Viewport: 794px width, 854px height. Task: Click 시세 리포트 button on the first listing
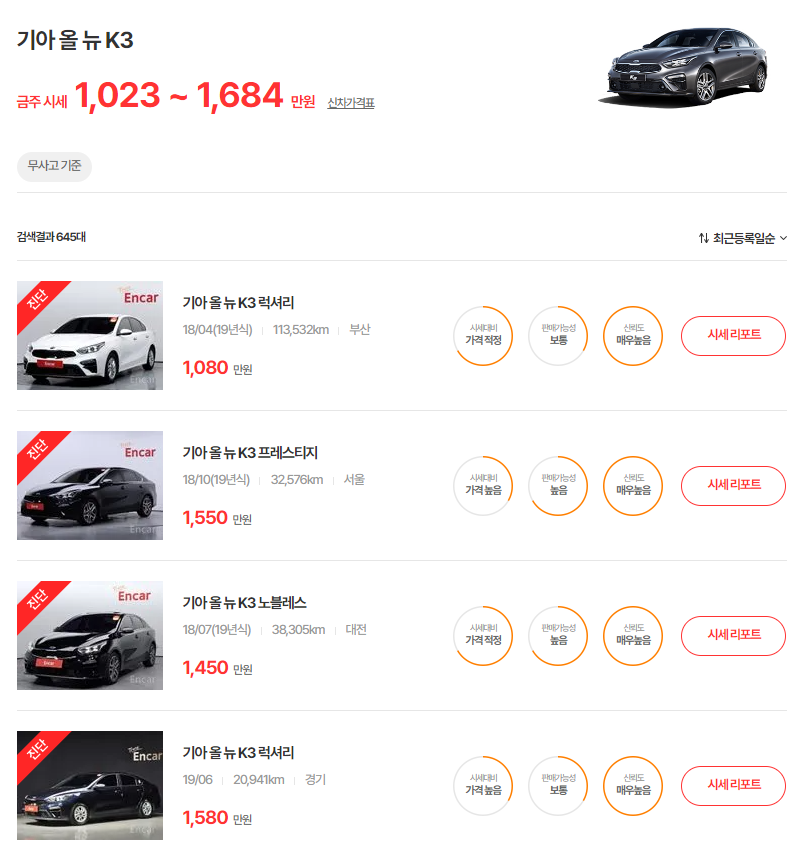(733, 336)
